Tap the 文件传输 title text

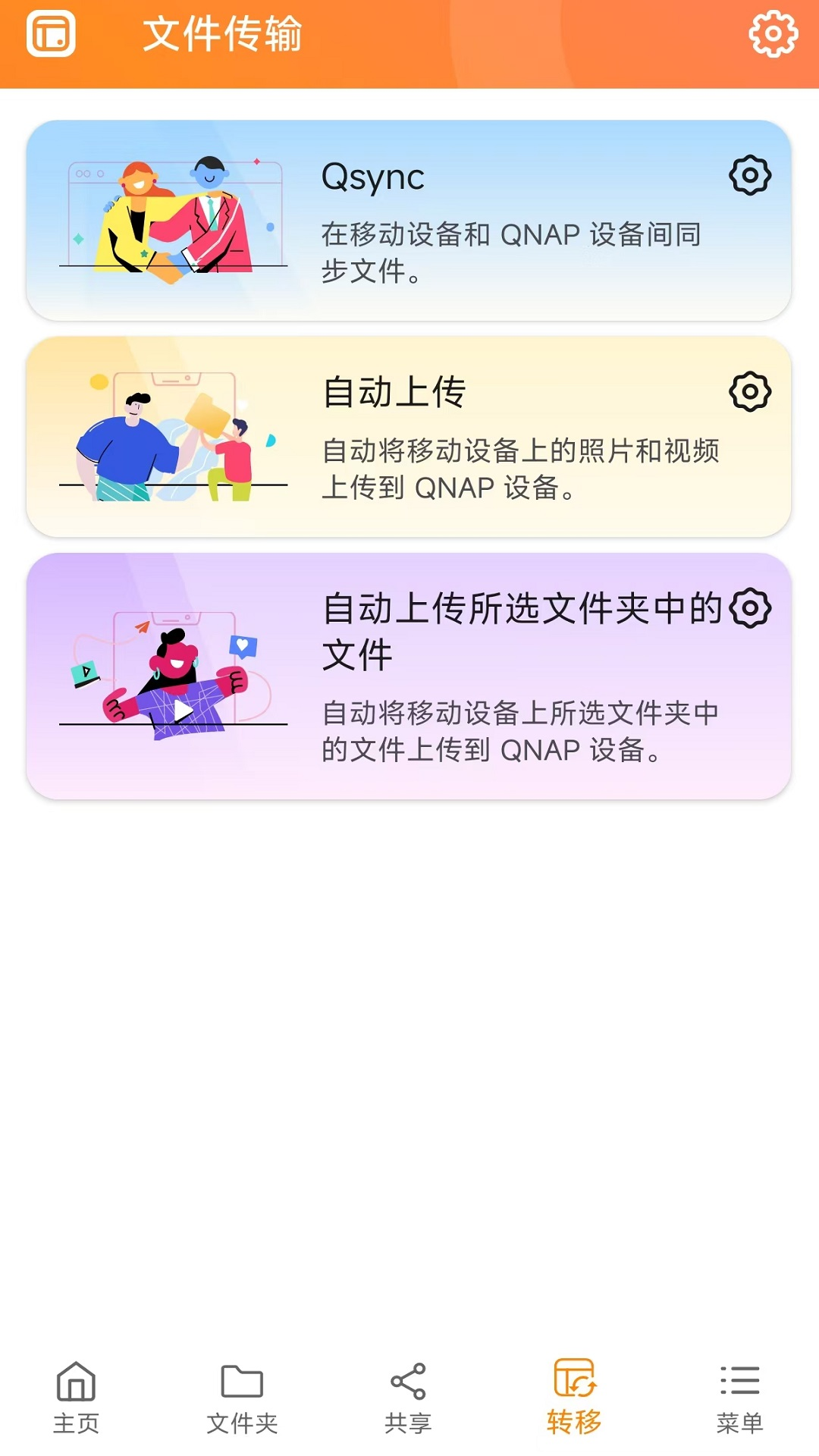pos(224,34)
